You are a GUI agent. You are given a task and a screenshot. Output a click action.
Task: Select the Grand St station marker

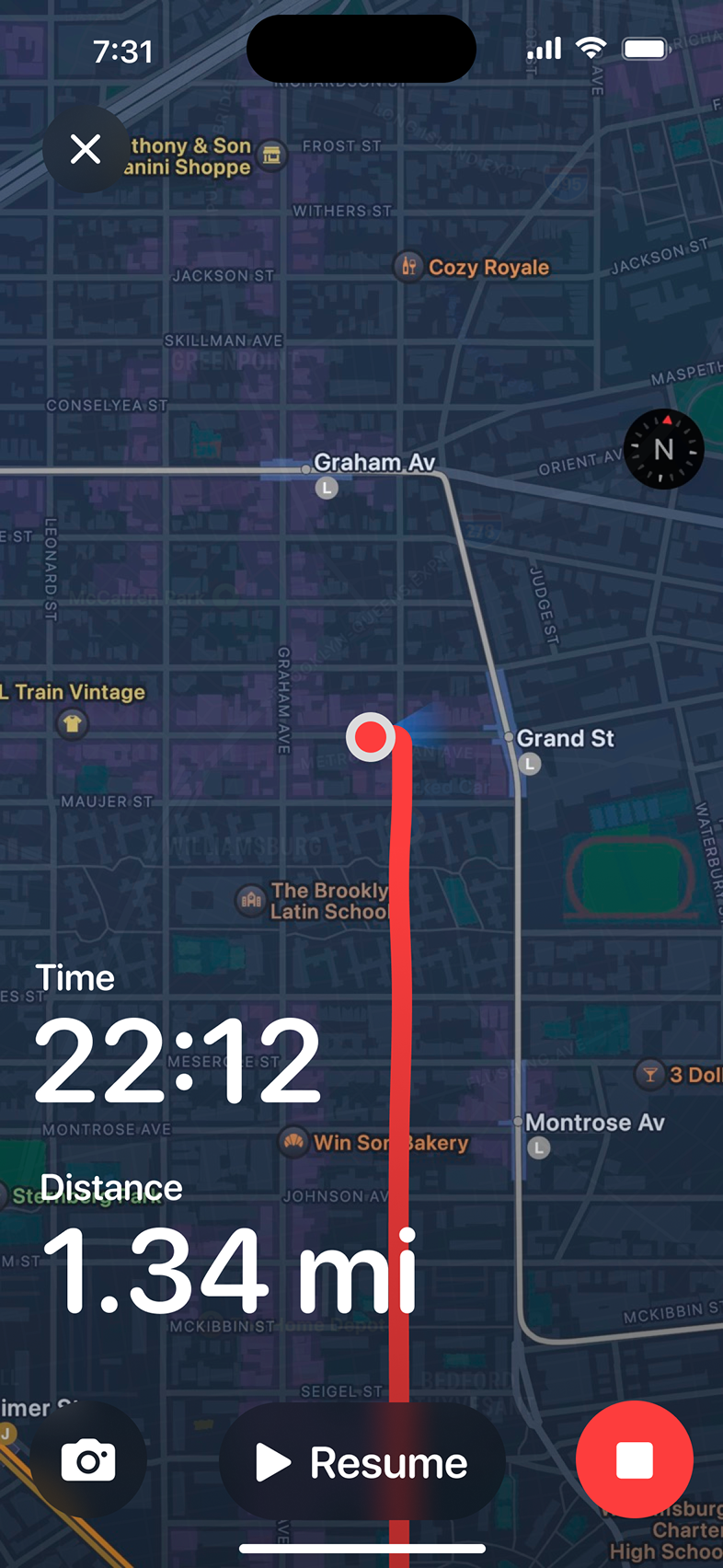coord(529,763)
